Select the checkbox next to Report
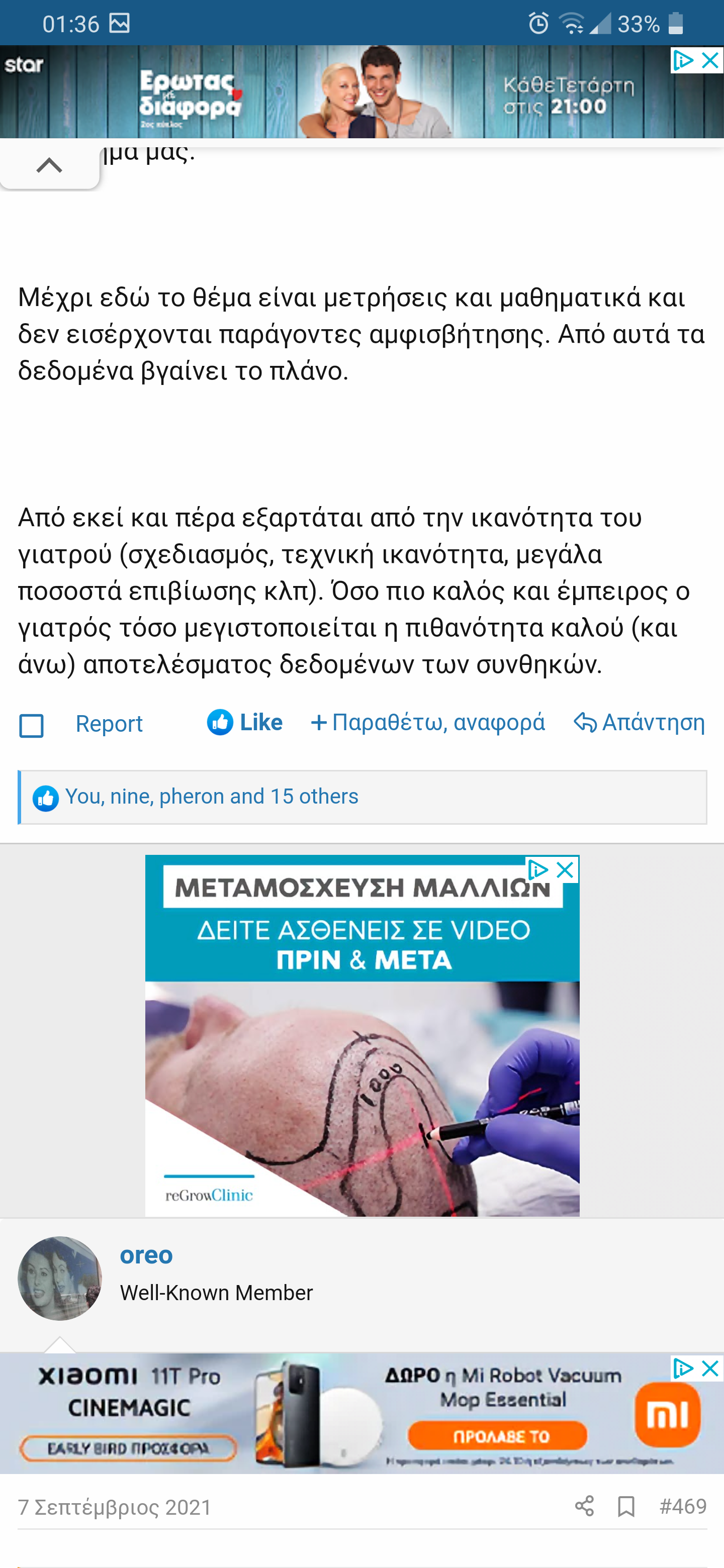The height and width of the screenshot is (1568, 724). pos(31,725)
